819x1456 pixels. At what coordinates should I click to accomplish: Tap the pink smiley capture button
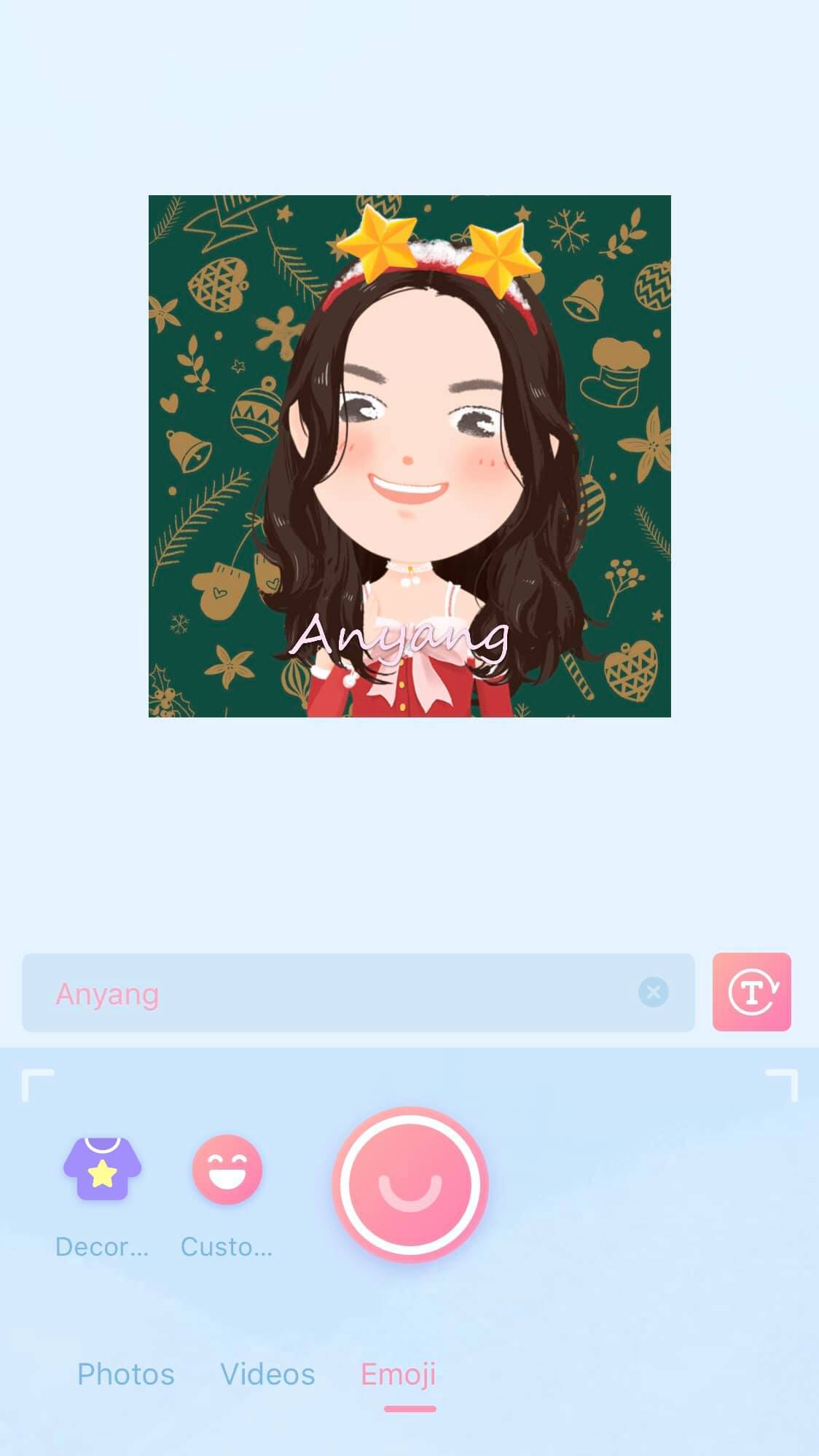pyautogui.click(x=410, y=1185)
